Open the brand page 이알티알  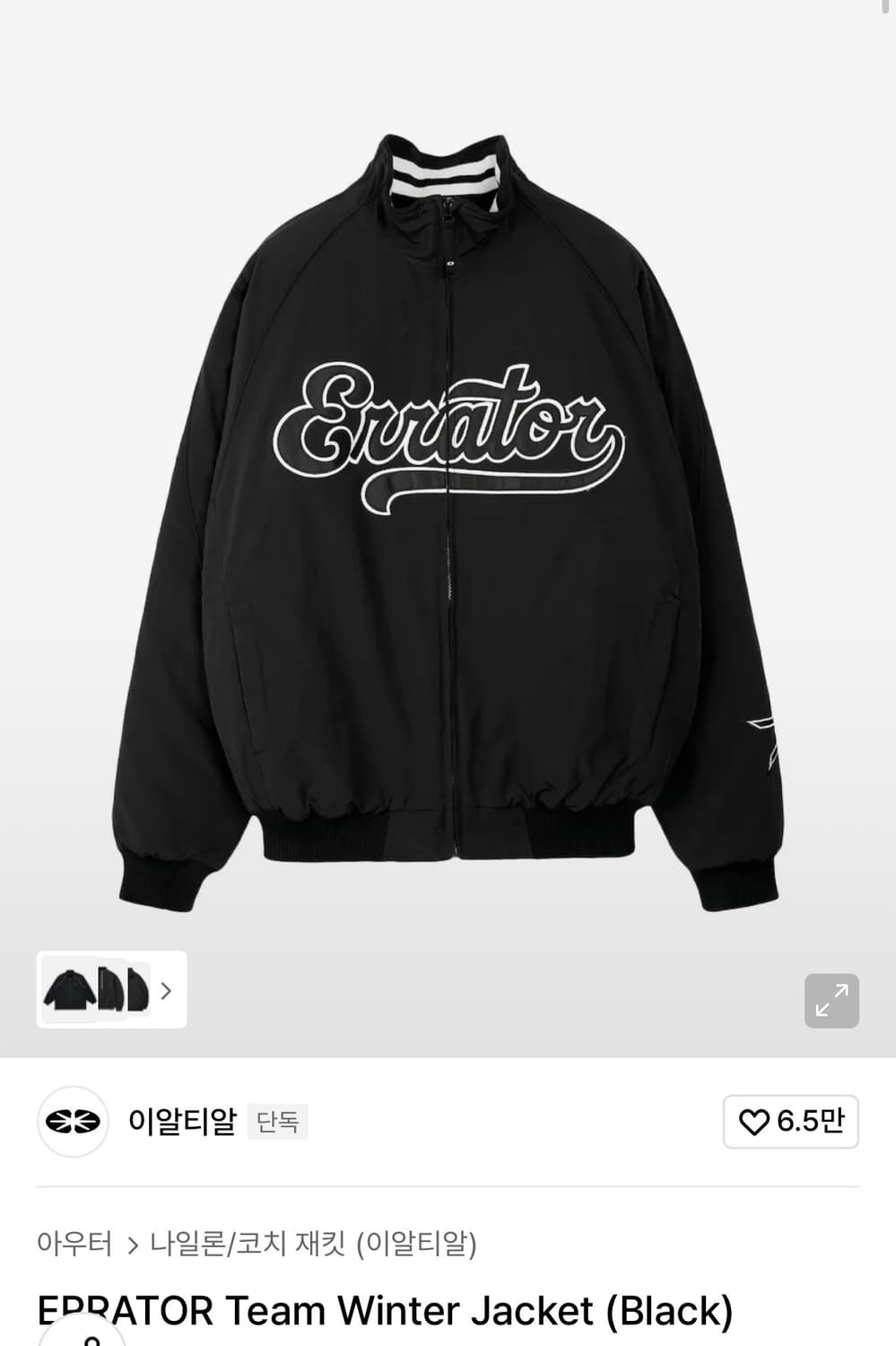pyautogui.click(x=179, y=1122)
